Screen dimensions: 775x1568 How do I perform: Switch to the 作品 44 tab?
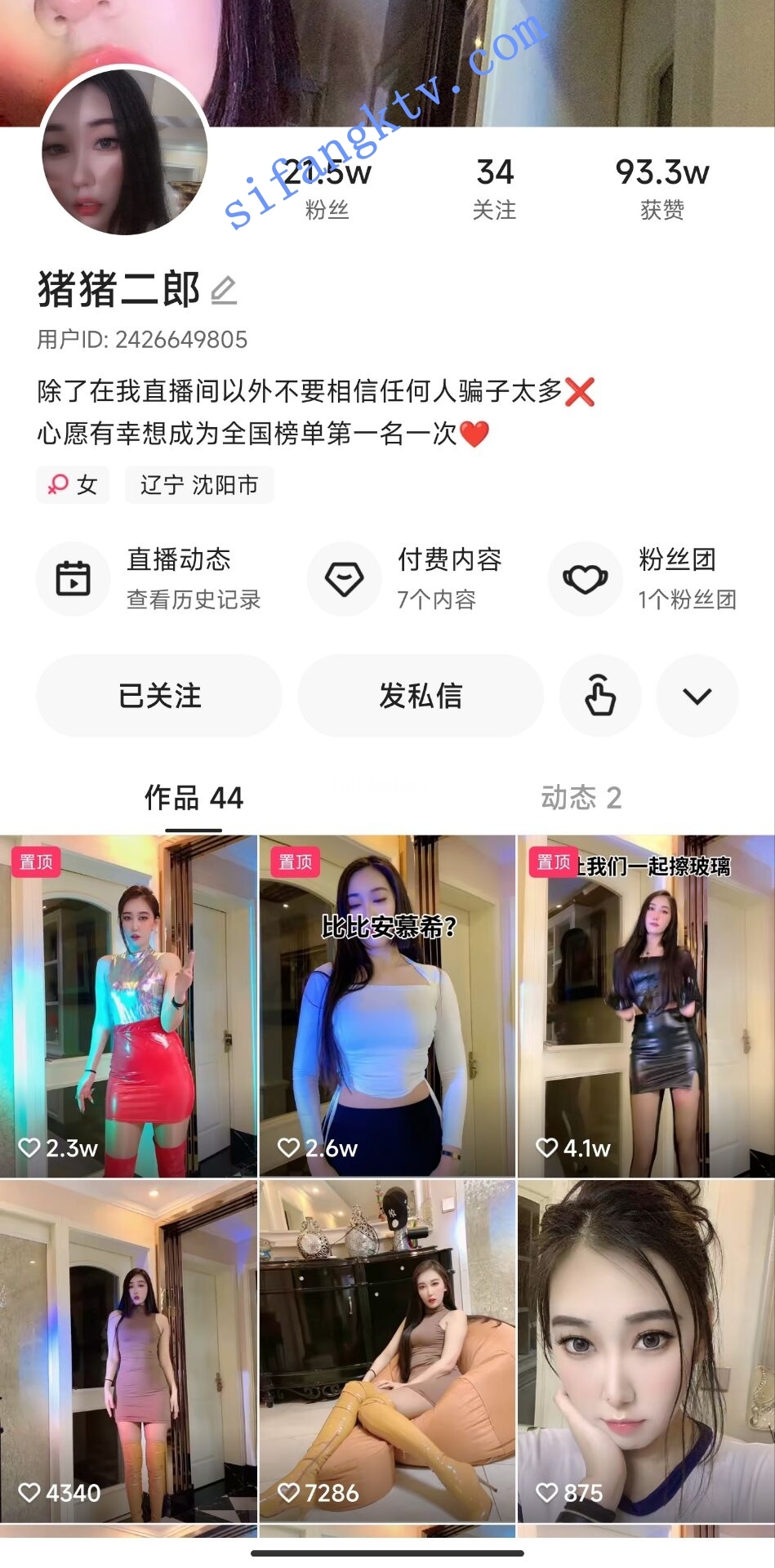coord(194,798)
